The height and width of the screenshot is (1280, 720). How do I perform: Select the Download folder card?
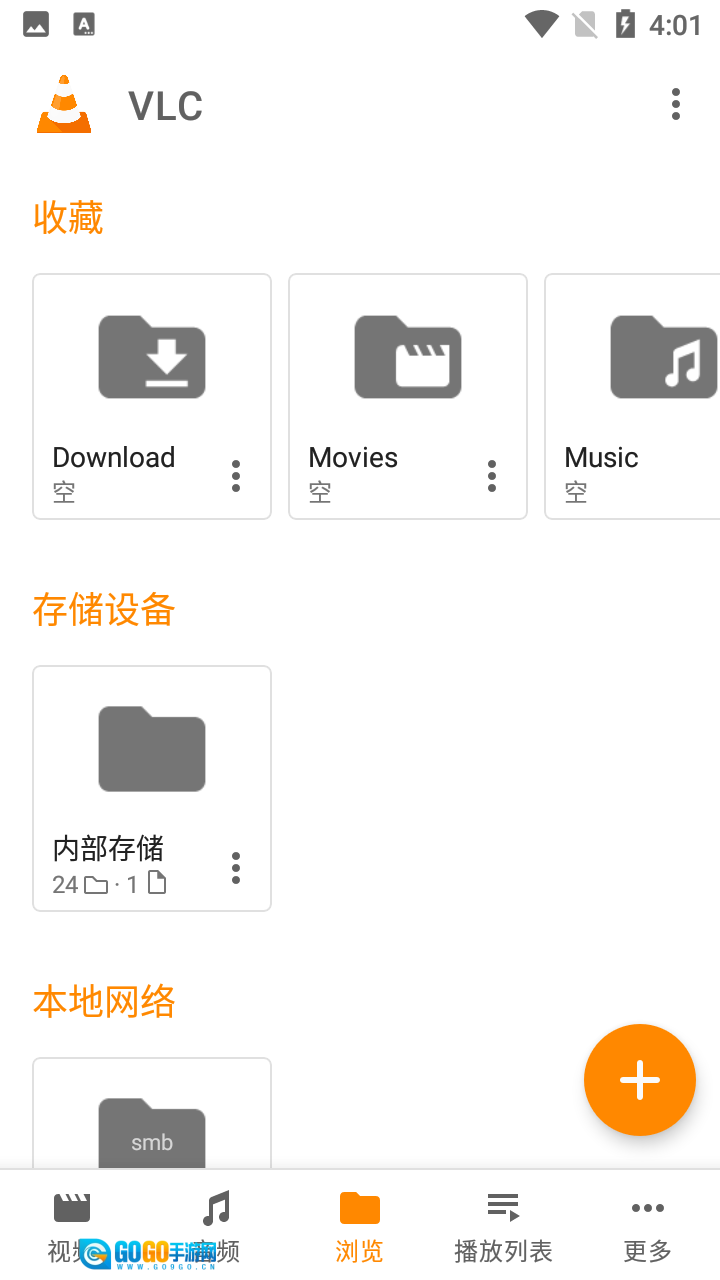(x=151, y=396)
